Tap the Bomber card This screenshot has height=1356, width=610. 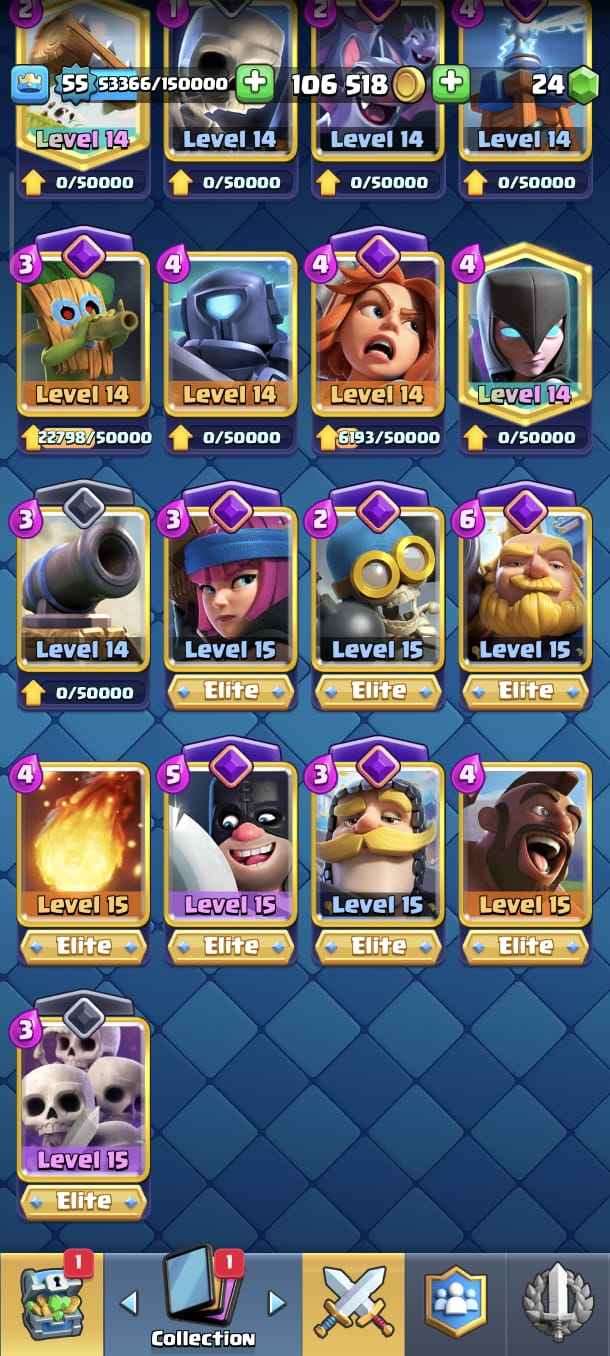pos(378,590)
